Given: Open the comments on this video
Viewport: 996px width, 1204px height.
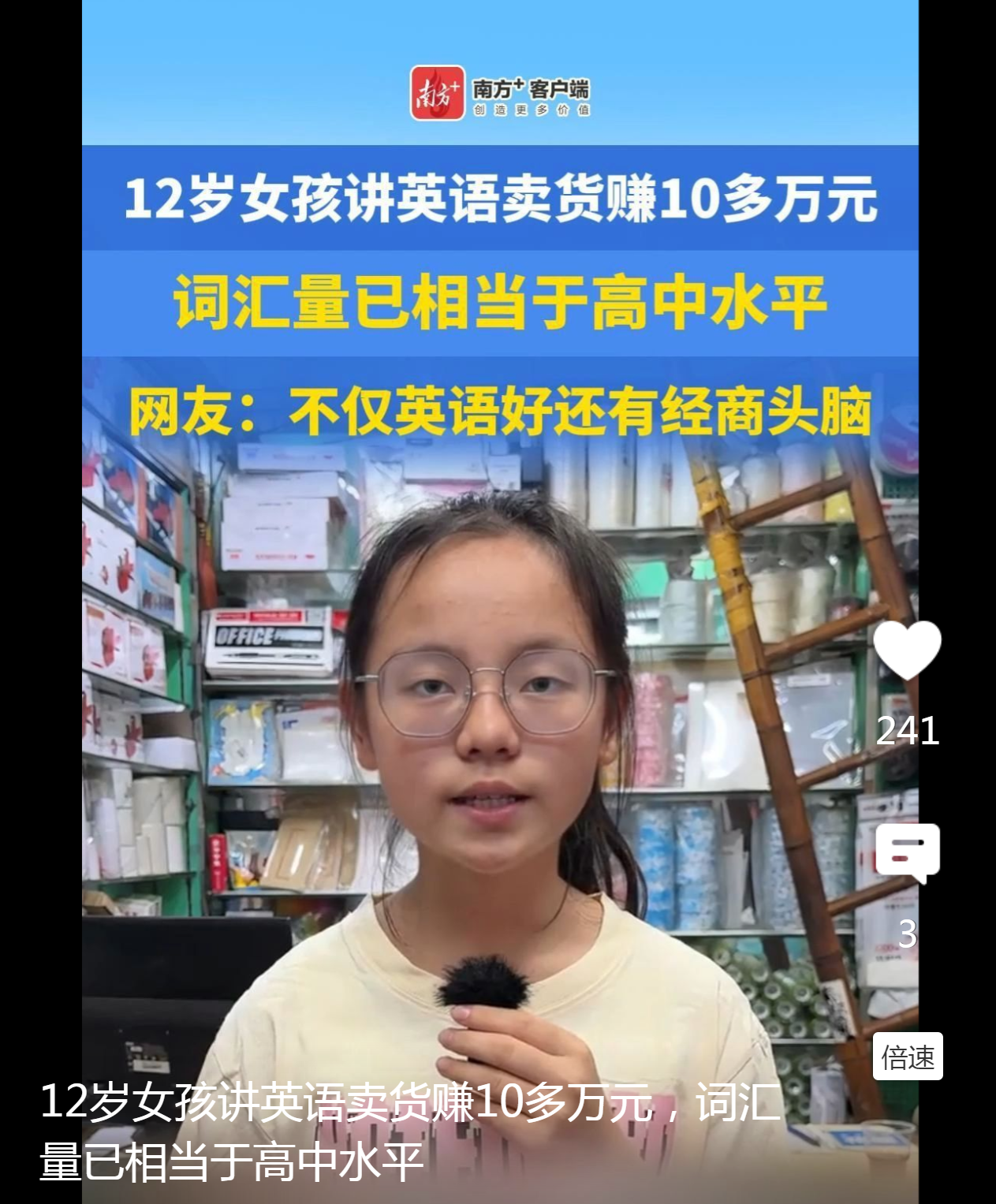Looking at the screenshot, I should (x=907, y=853).
